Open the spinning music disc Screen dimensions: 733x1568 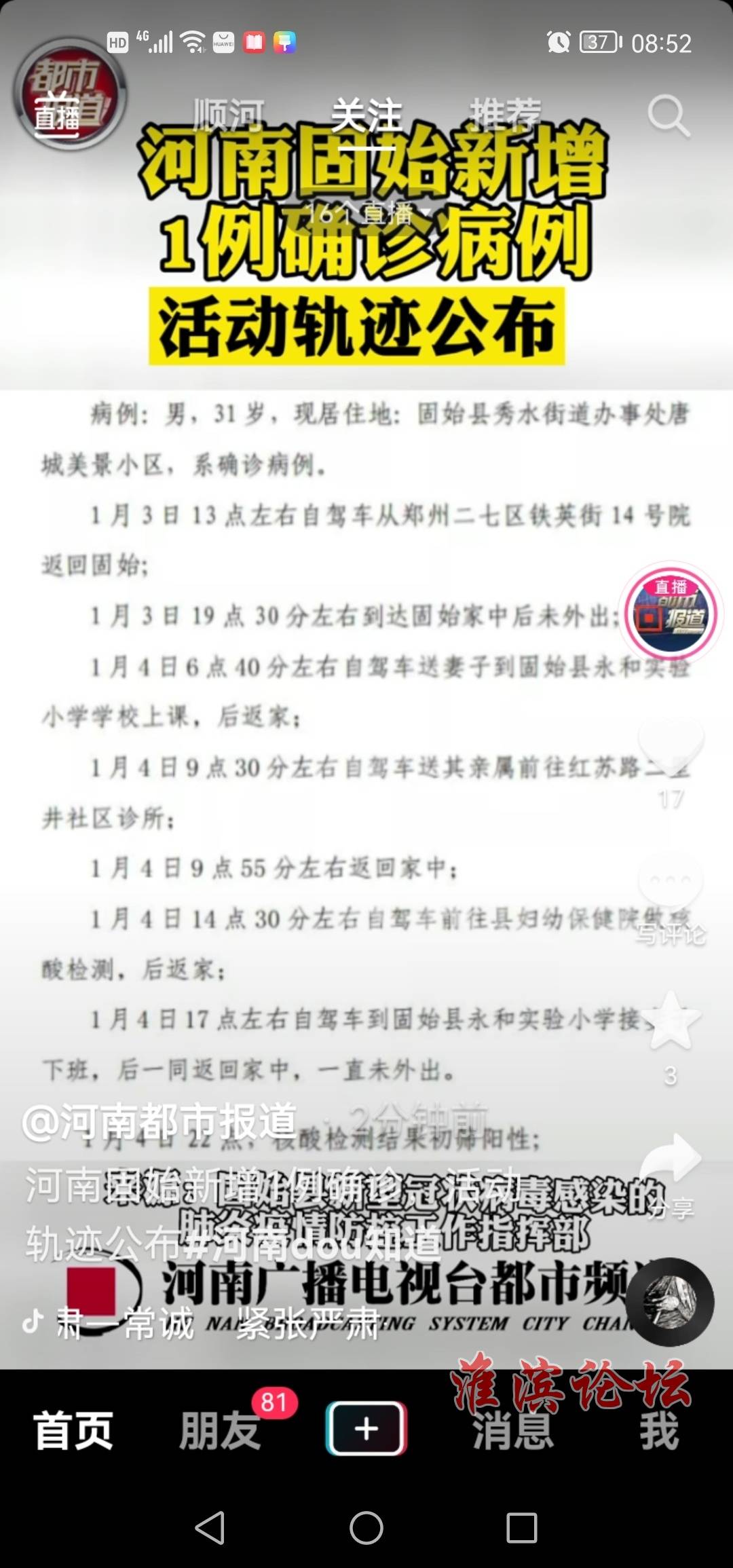tap(671, 1301)
